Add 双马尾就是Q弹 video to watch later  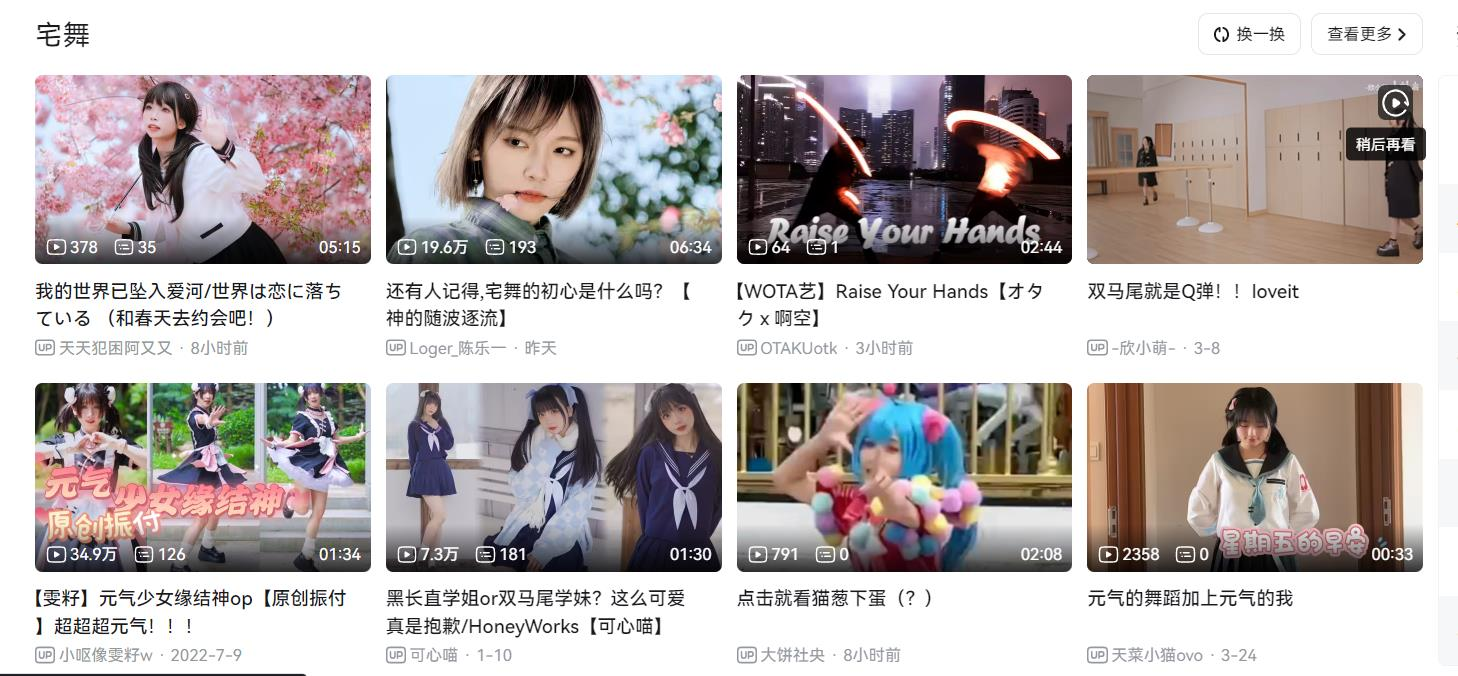coord(1395,102)
